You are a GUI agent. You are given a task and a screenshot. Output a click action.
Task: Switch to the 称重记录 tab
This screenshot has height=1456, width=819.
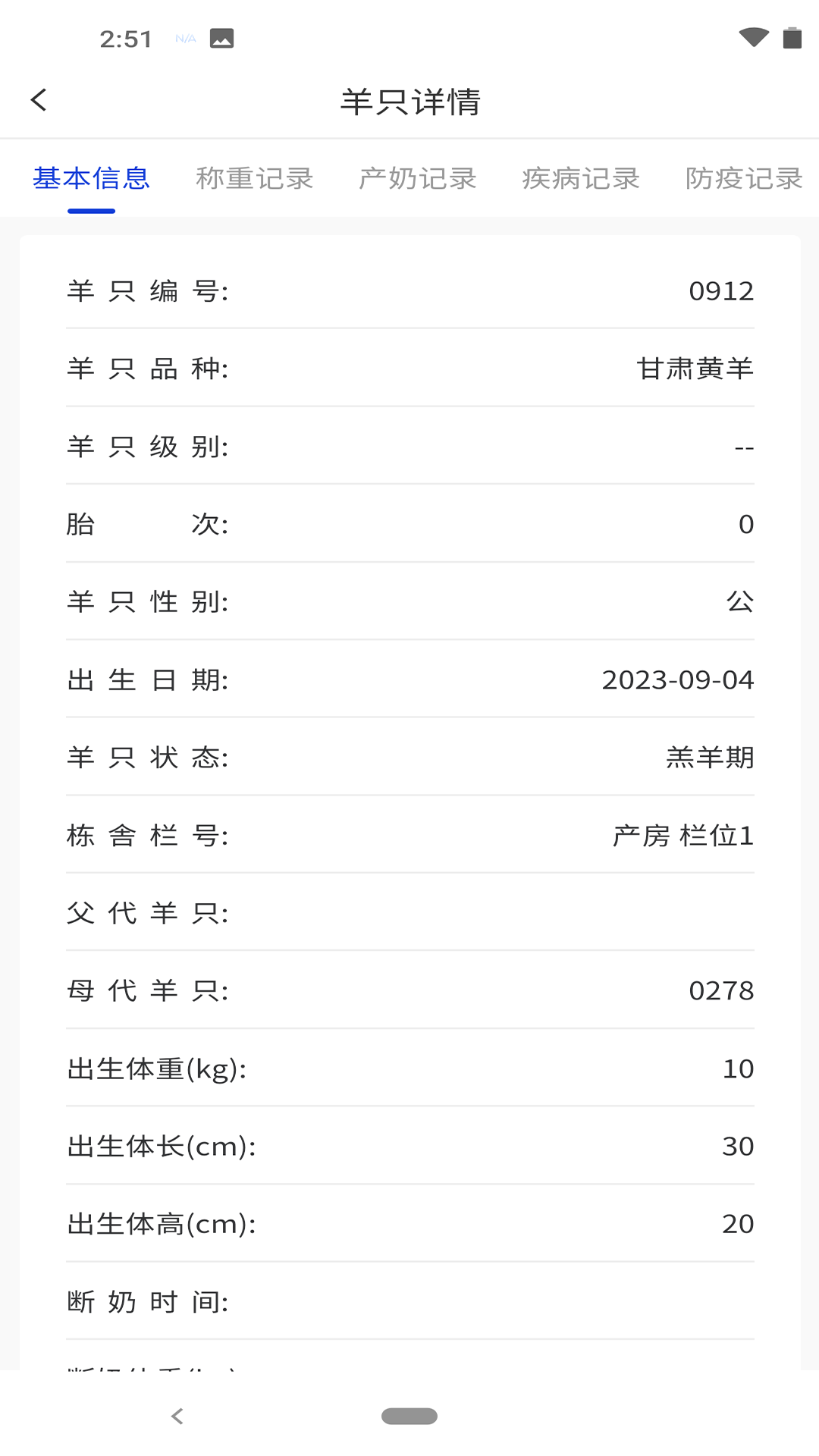256,177
